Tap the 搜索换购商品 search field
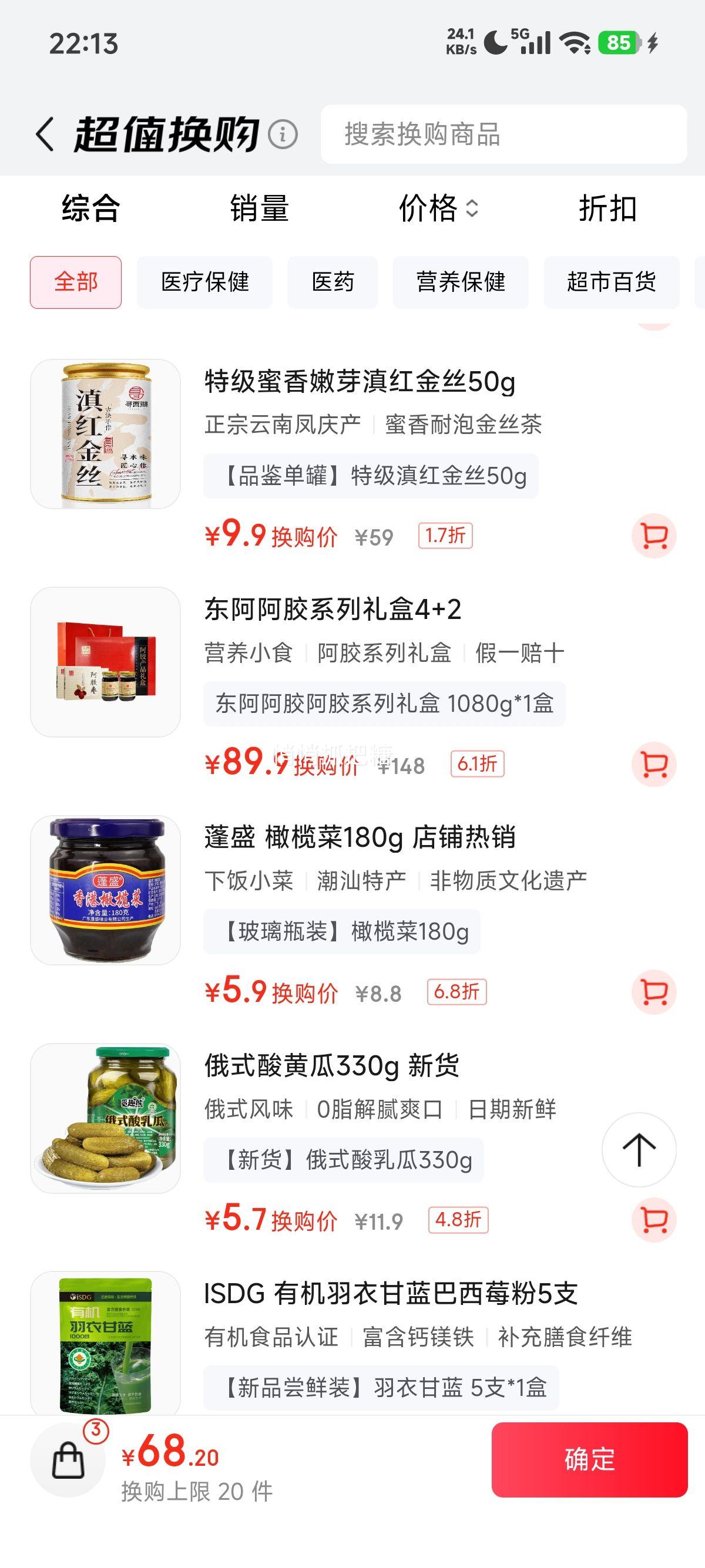 click(504, 135)
